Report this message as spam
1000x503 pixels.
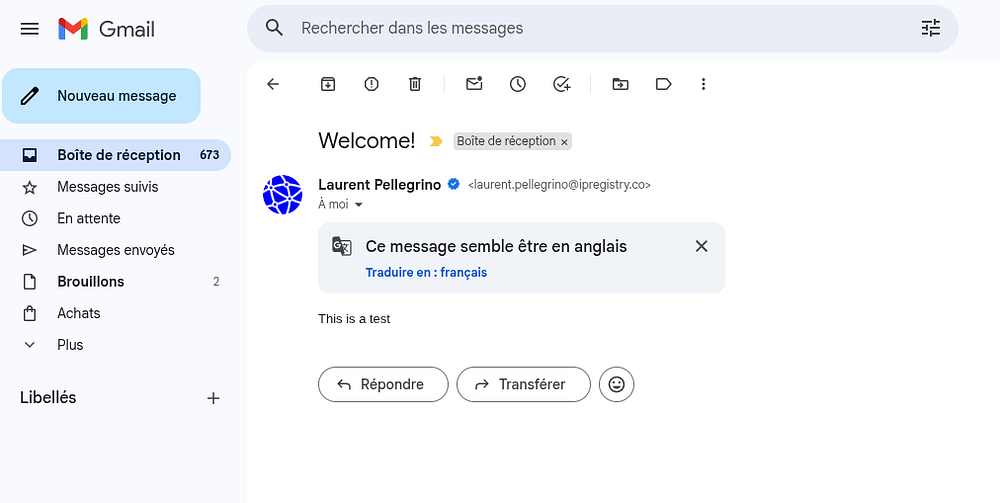[372, 84]
